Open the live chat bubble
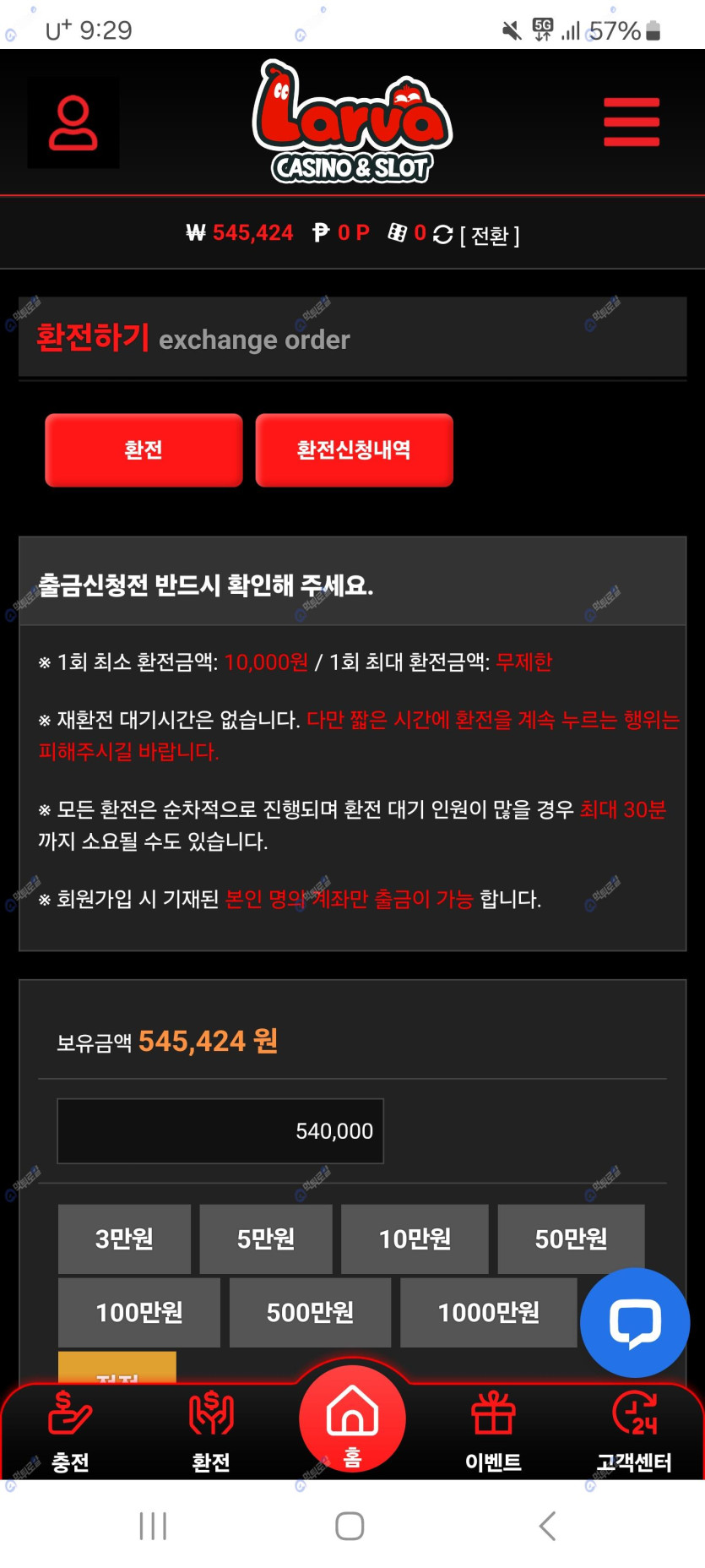This screenshot has height=1568, width=705. pyautogui.click(x=635, y=1323)
